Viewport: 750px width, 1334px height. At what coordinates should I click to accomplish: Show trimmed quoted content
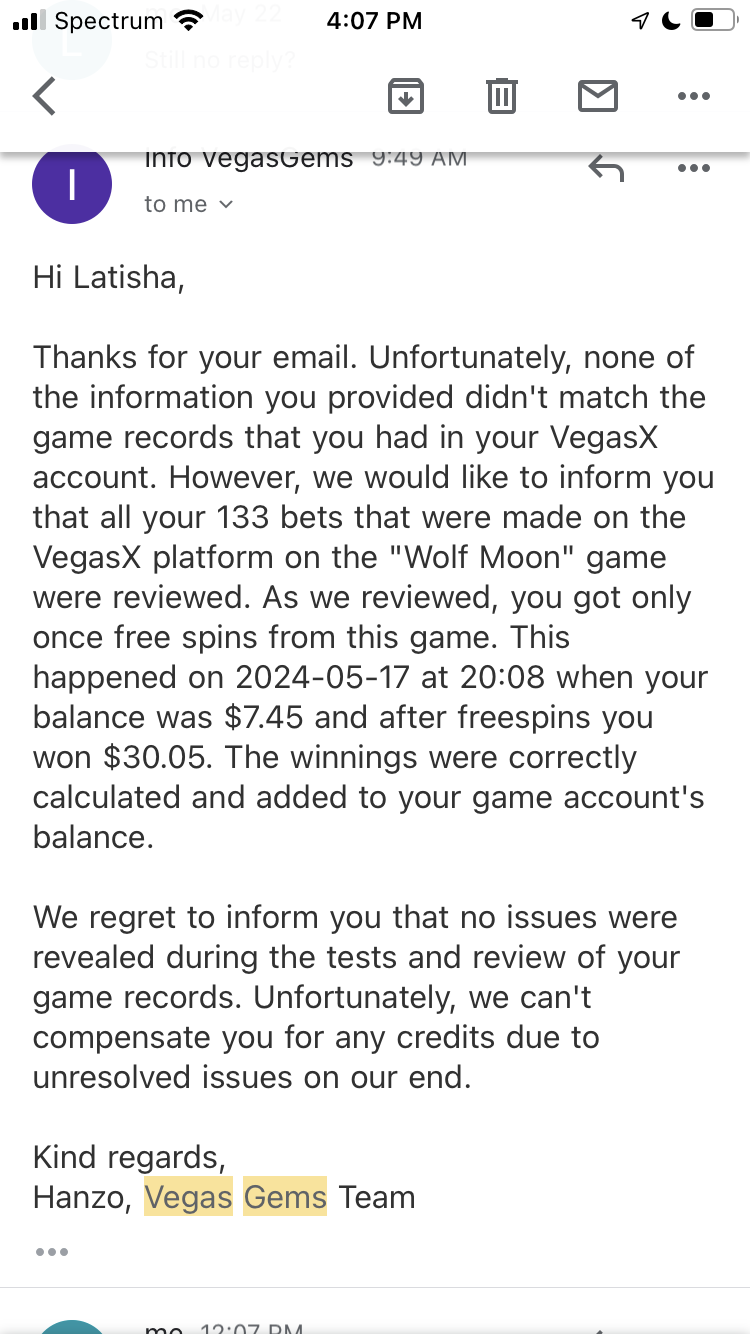pyautogui.click(x=51, y=1251)
